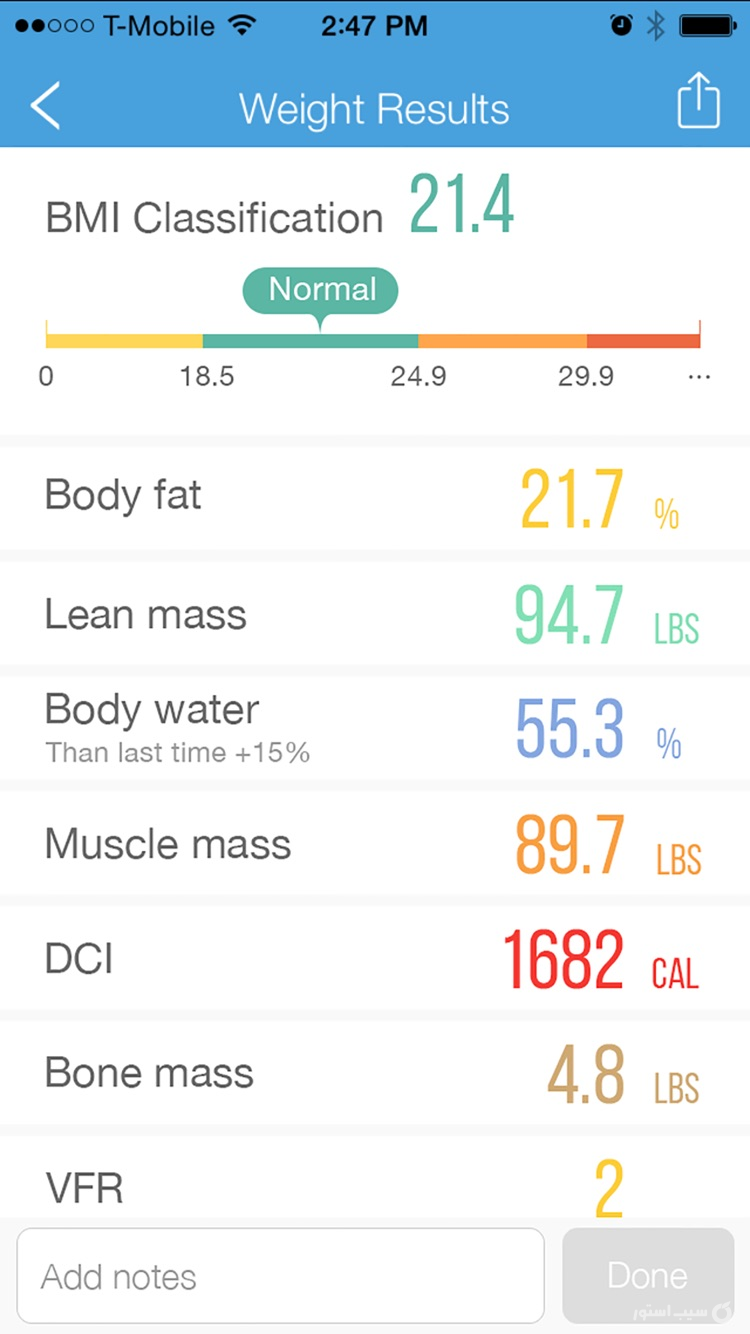Tap the share icon in the navigation bar
Viewport: 750px width, 1334px height.
tap(698, 101)
